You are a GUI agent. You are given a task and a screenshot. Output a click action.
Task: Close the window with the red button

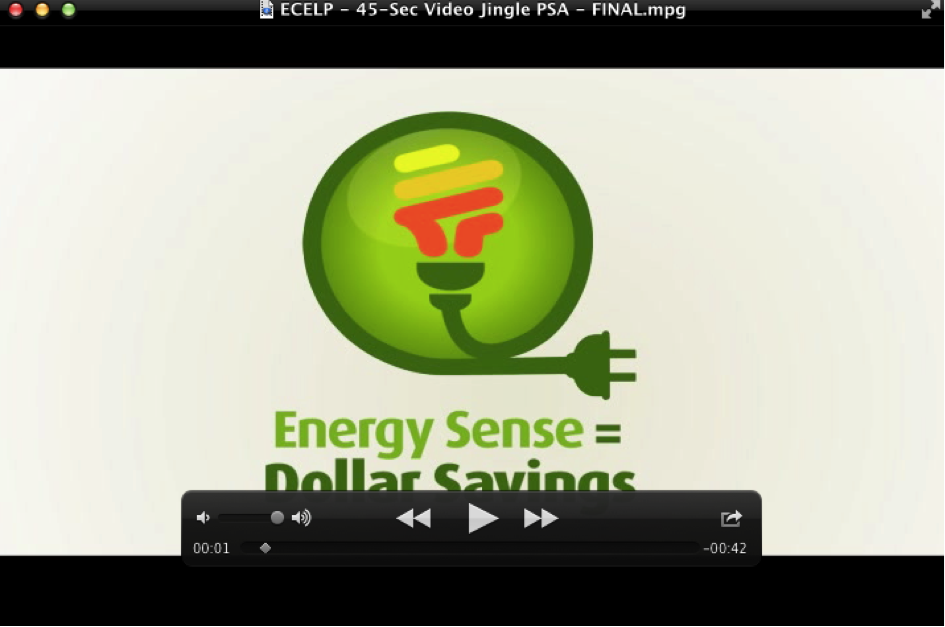[x=16, y=10]
